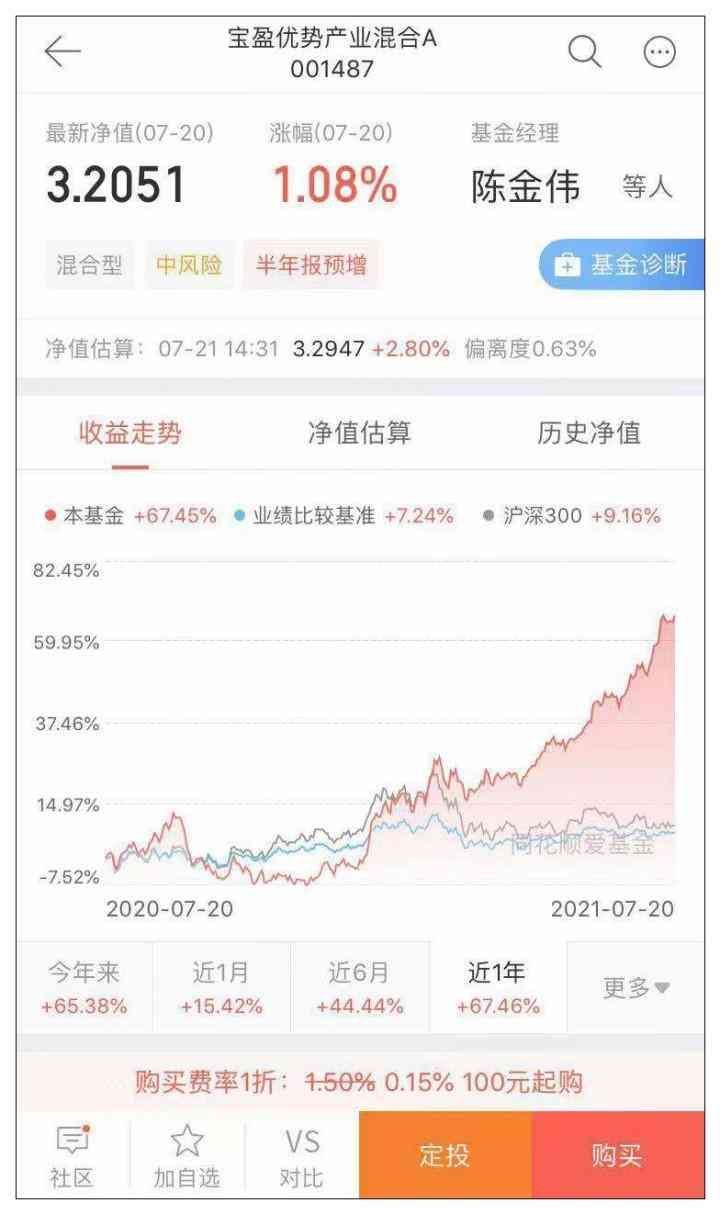Image resolution: width=720 pixels, height=1214 pixels.
Task: Tap fund manager name 陈金伟
Action: 525,187
